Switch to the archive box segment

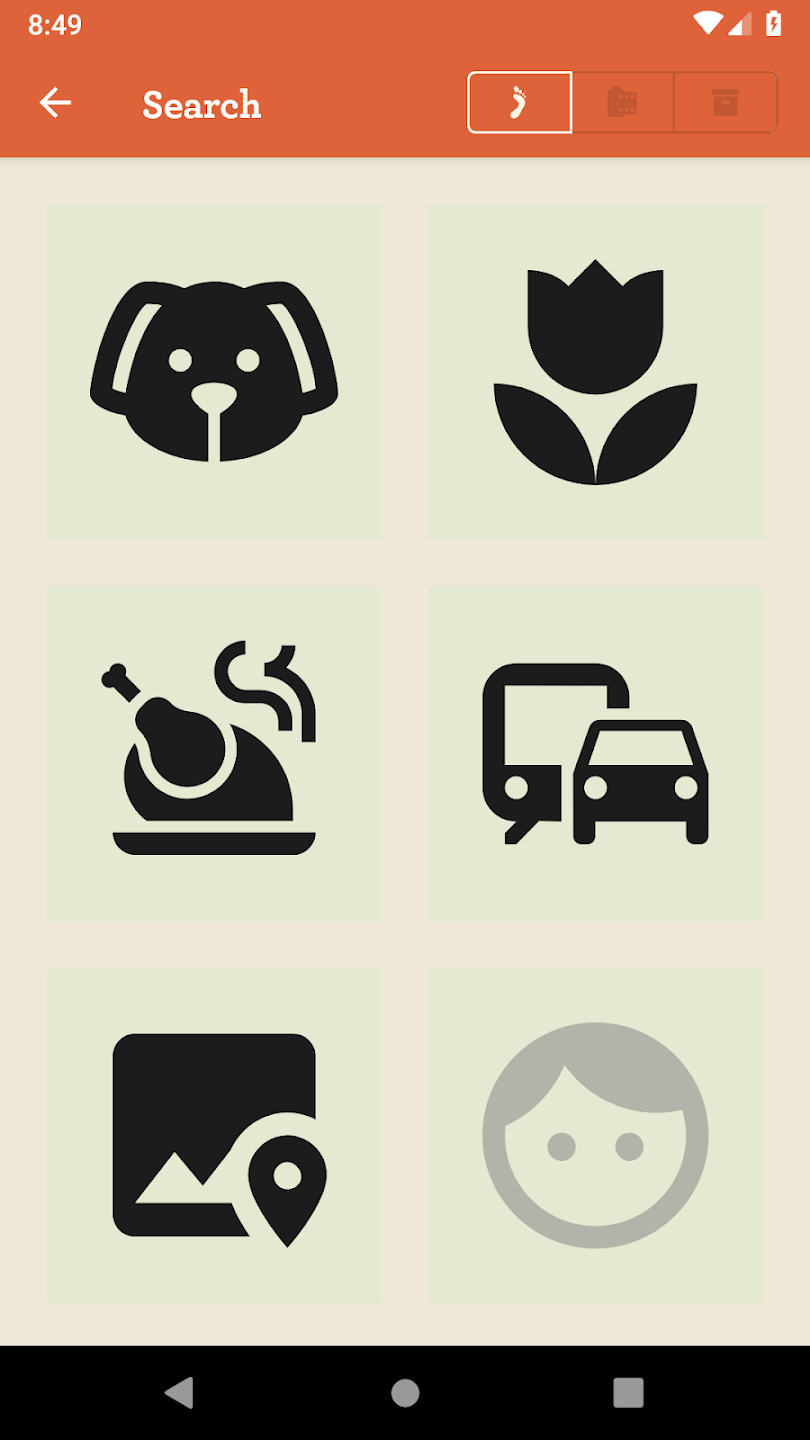point(726,102)
